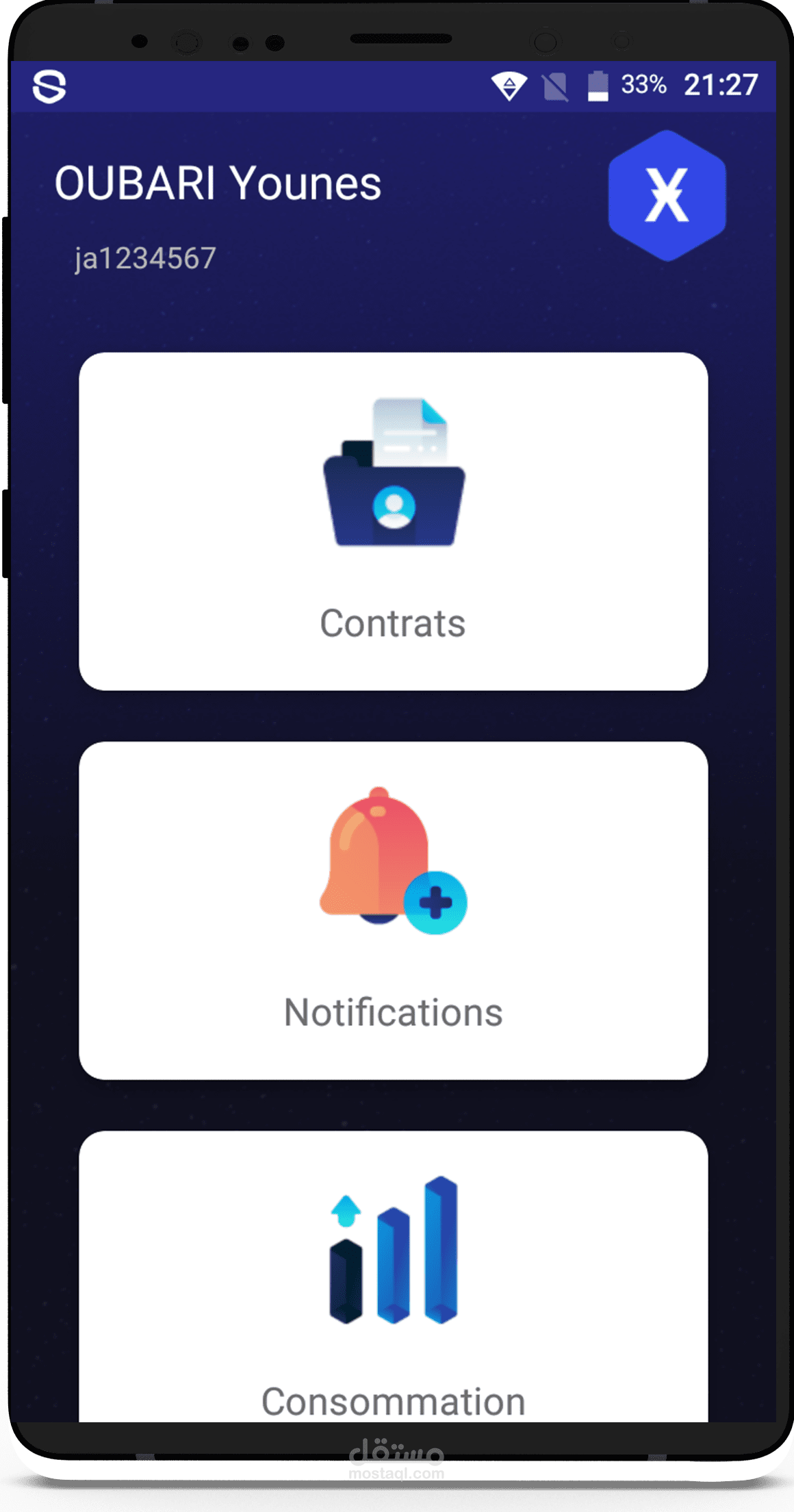
Task: Open the Consommation card
Action: pyautogui.click(x=393, y=1277)
